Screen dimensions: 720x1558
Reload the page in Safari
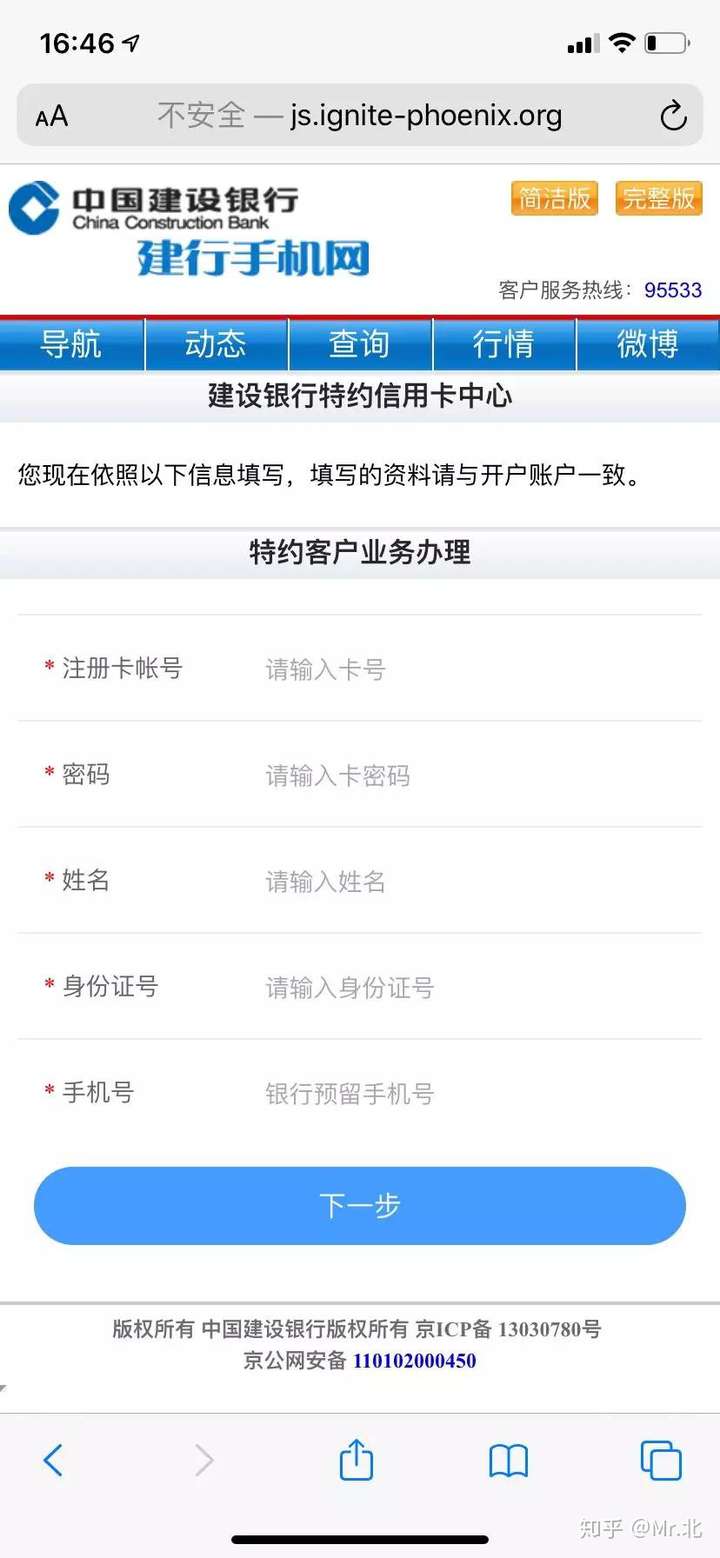click(x=673, y=116)
